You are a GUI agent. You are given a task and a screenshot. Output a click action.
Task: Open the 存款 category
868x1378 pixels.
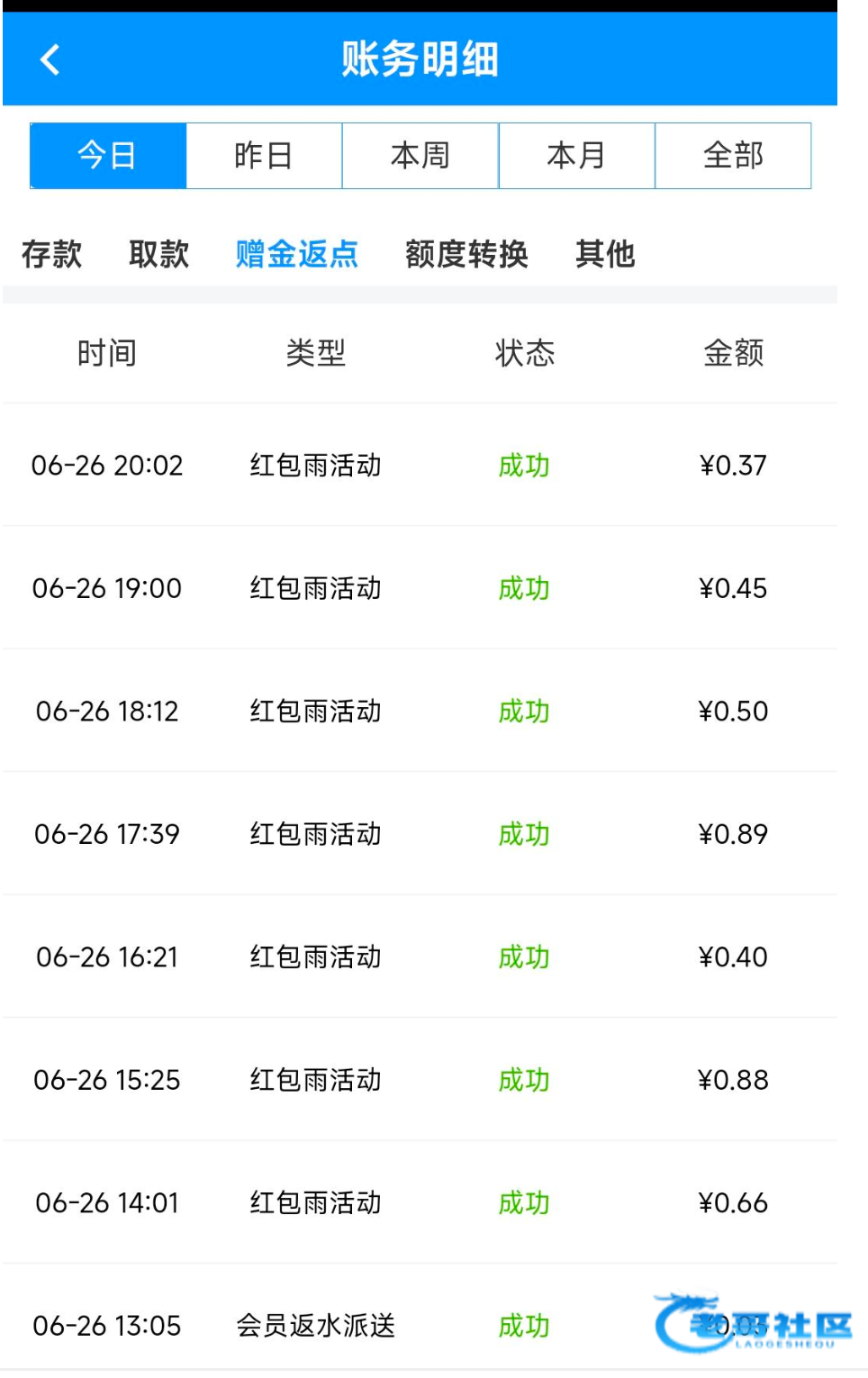click(x=52, y=254)
